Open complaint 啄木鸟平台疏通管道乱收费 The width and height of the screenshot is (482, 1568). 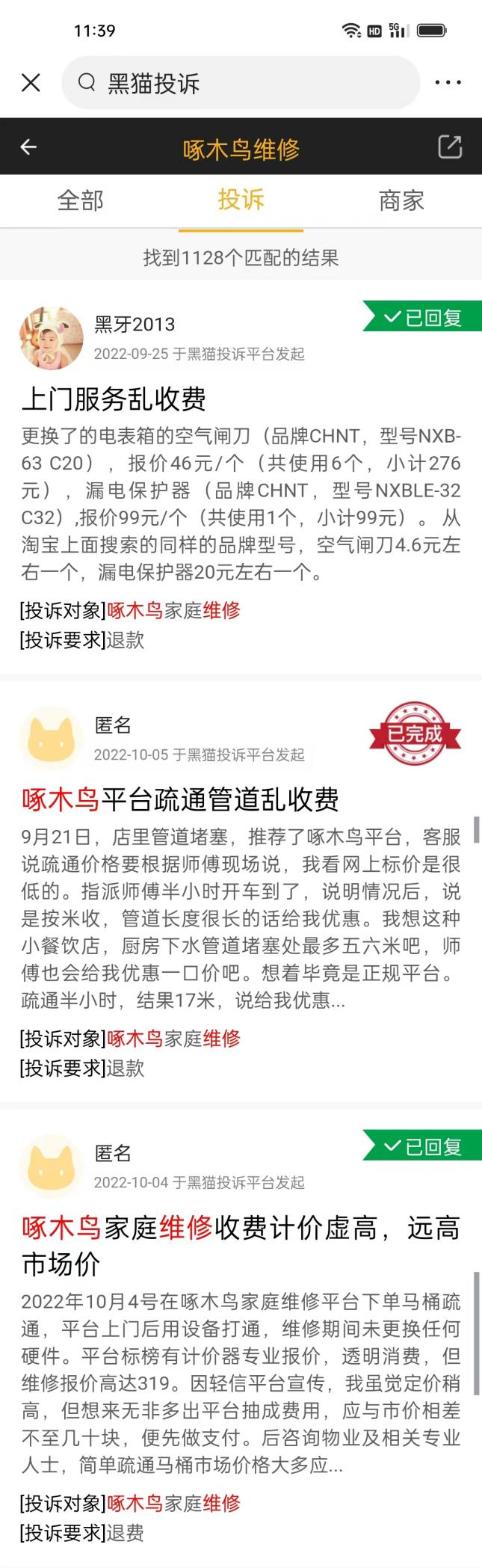point(181,799)
